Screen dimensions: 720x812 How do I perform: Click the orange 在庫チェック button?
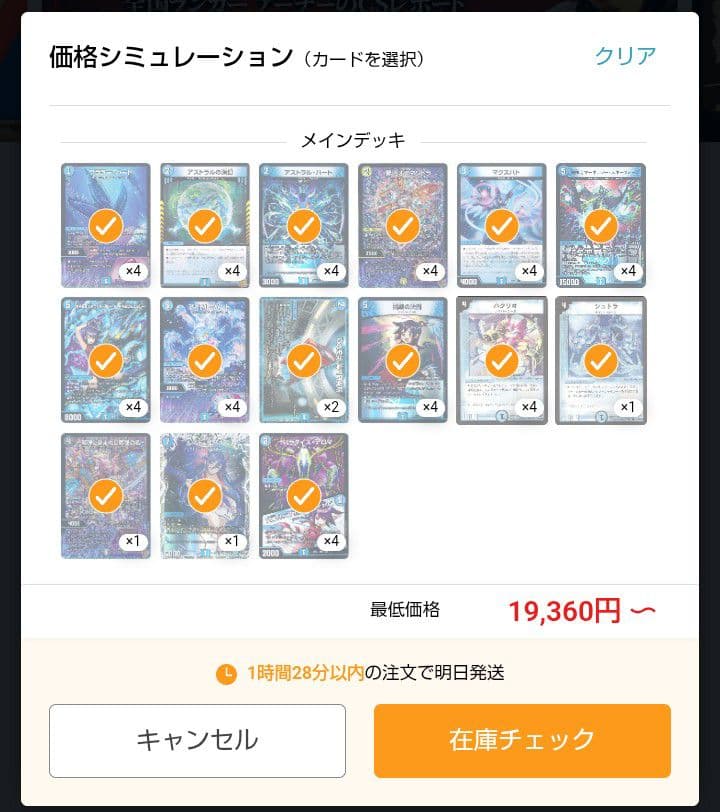(522, 740)
